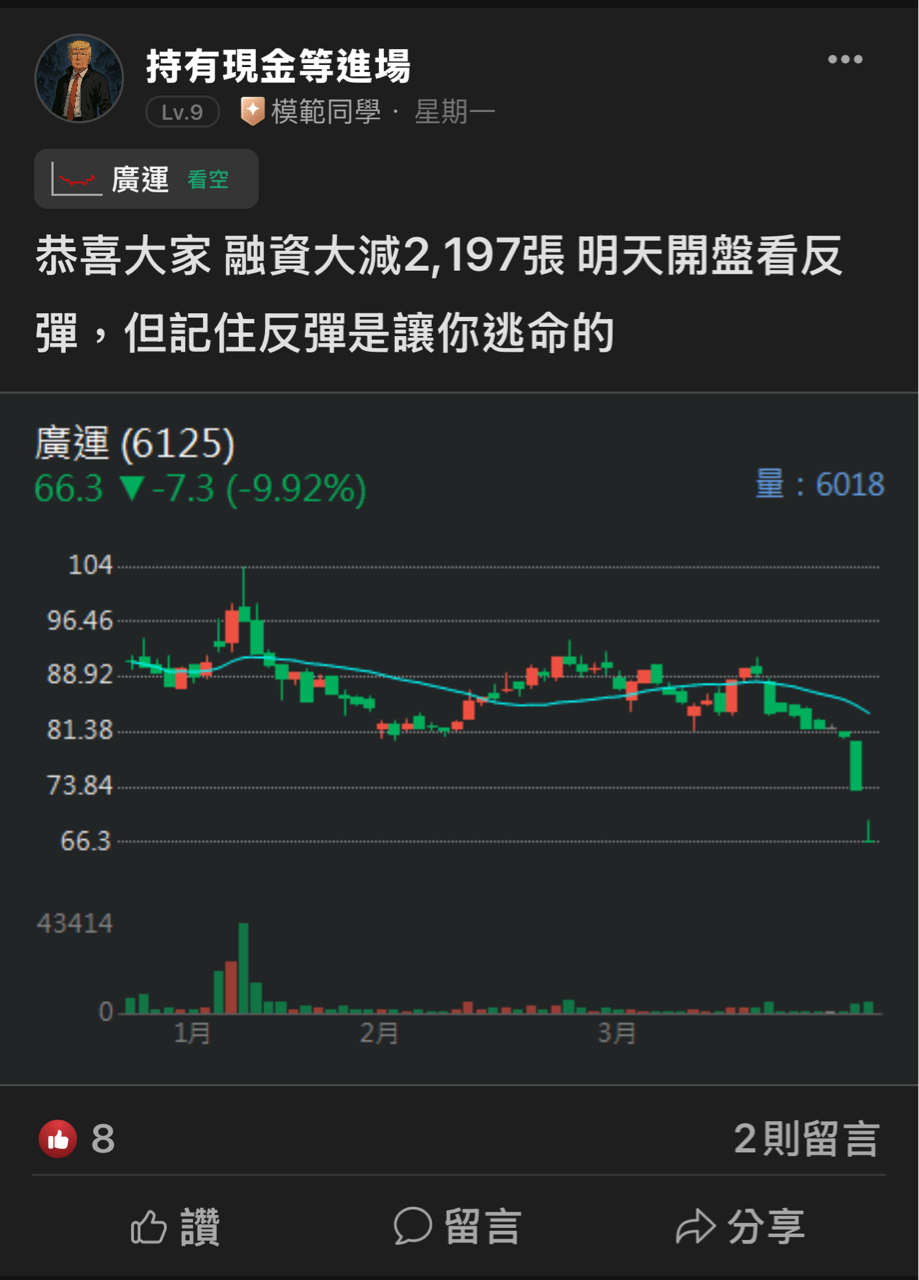This screenshot has height=1280, width=919.
Task: Open the post's overflow menu
Action: point(844,60)
